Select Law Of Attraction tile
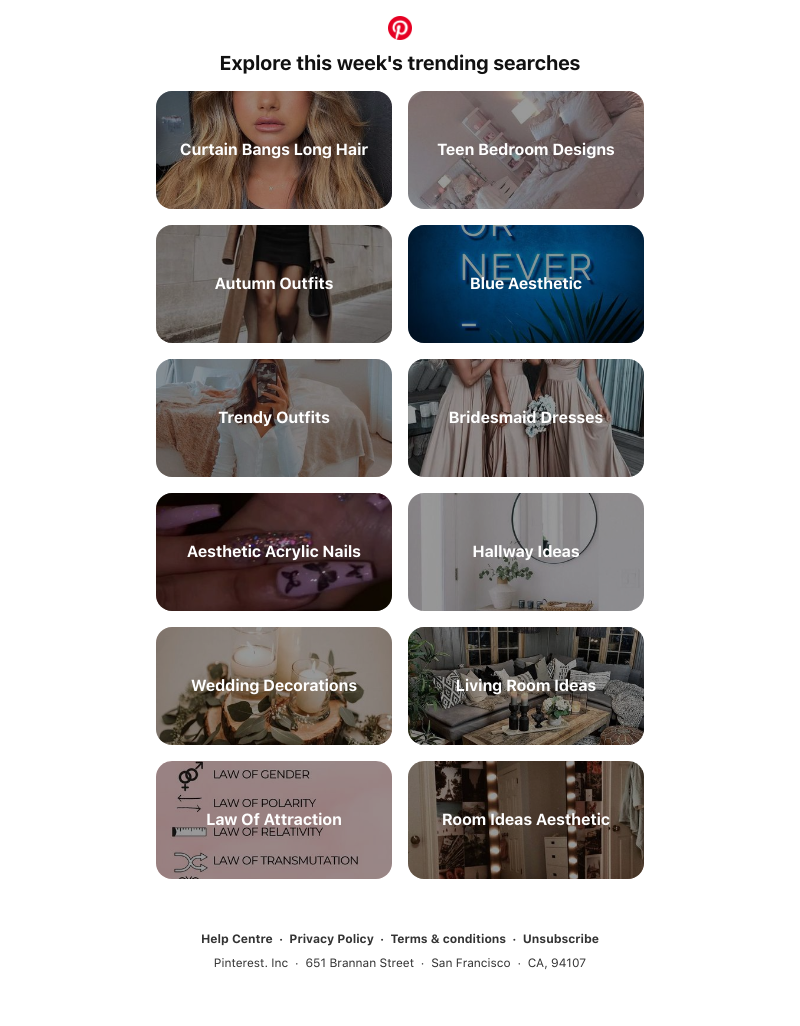Viewport: 800px width, 1026px height. click(274, 820)
